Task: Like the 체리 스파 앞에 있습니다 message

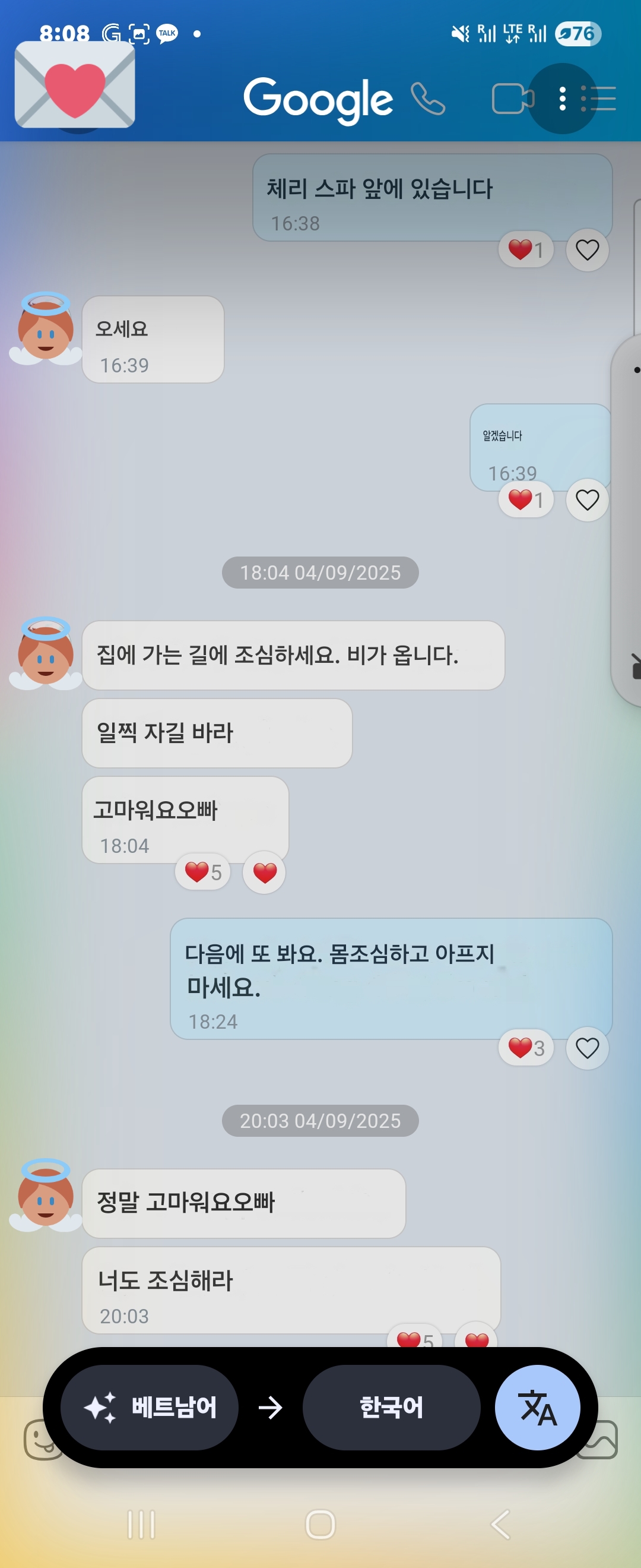Action: pos(587,249)
